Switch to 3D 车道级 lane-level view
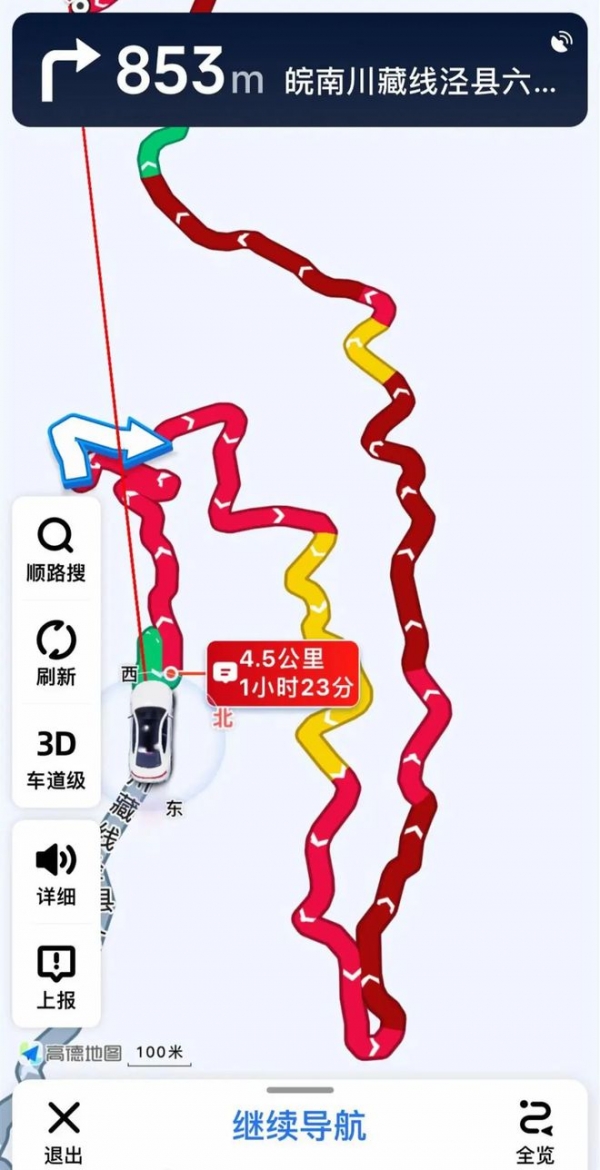The width and height of the screenshot is (600, 1170). click(56, 758)
